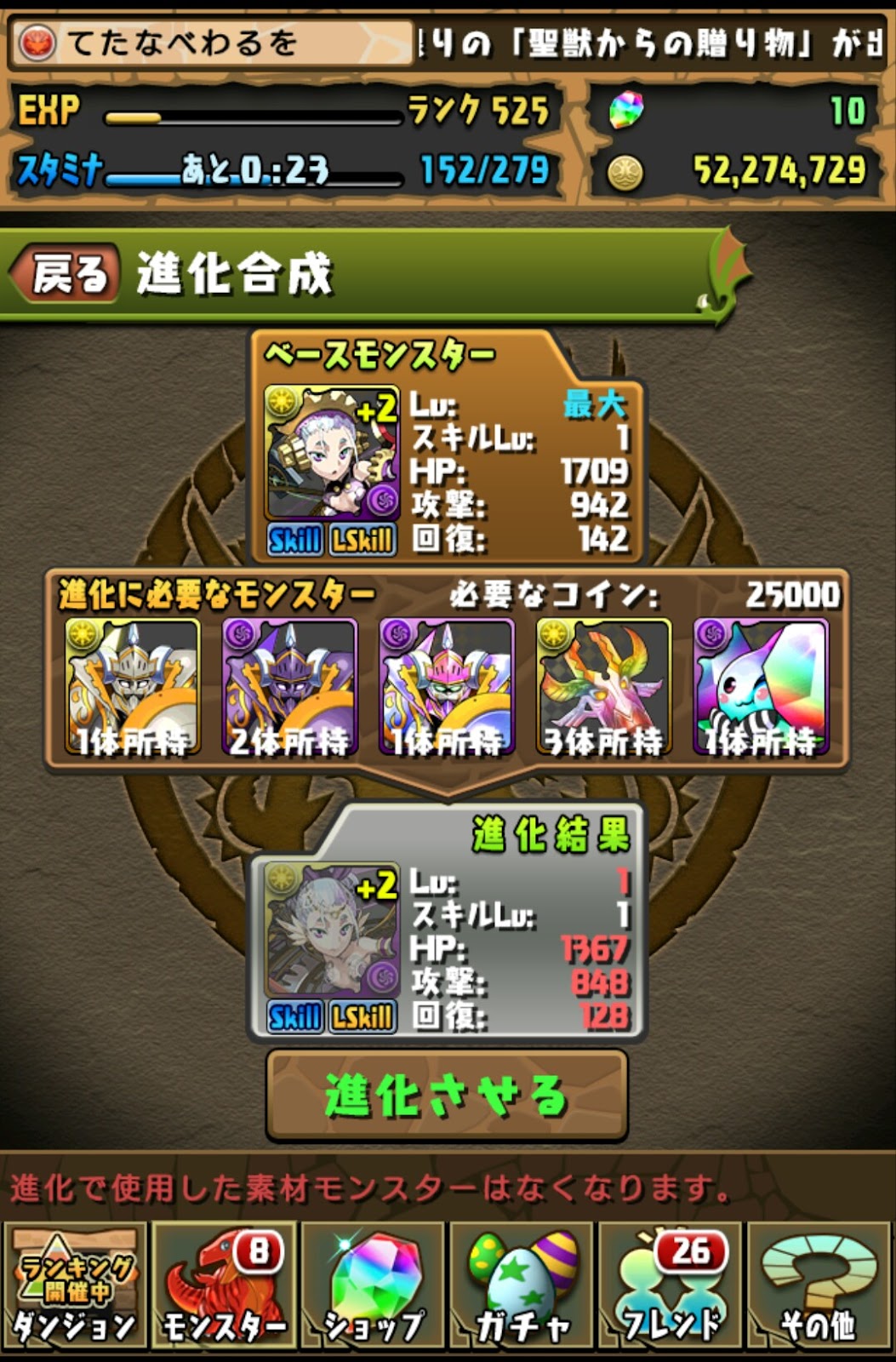Tap Skill button under evolution result
896x1362 pixels.
pyautogui.click(x=294, y=1016)
